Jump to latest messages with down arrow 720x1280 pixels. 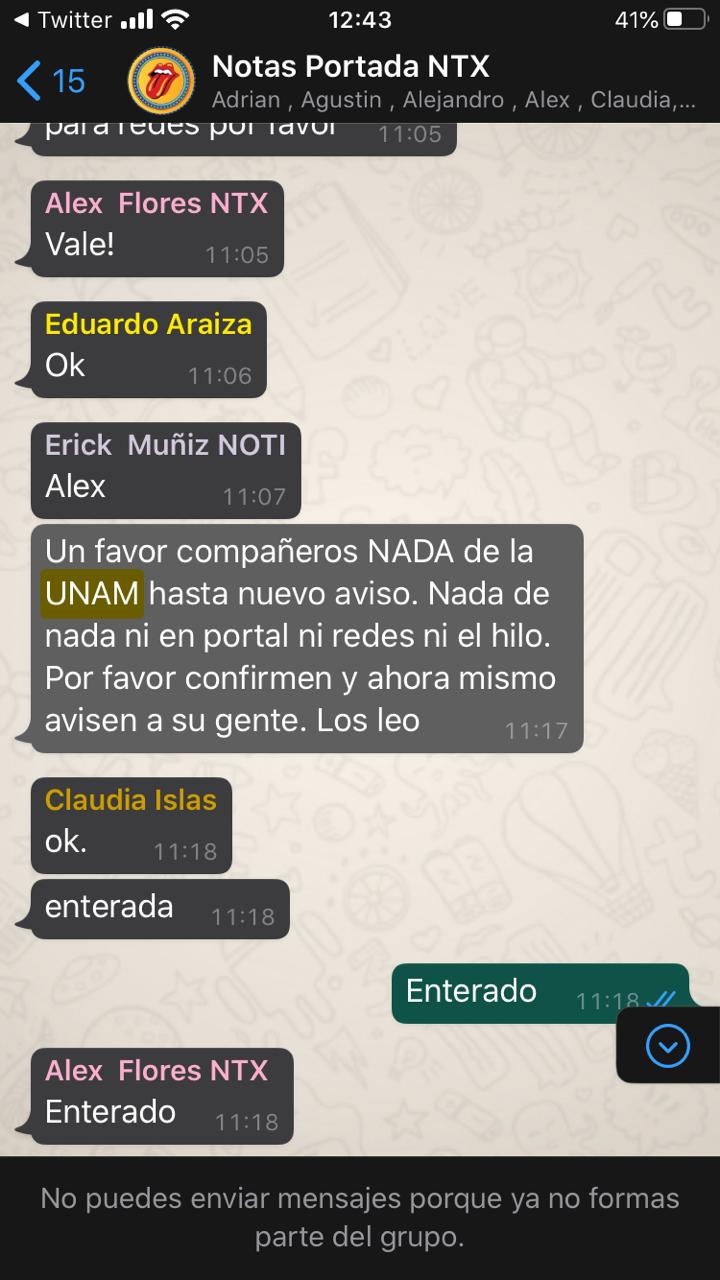(668, 1046)
